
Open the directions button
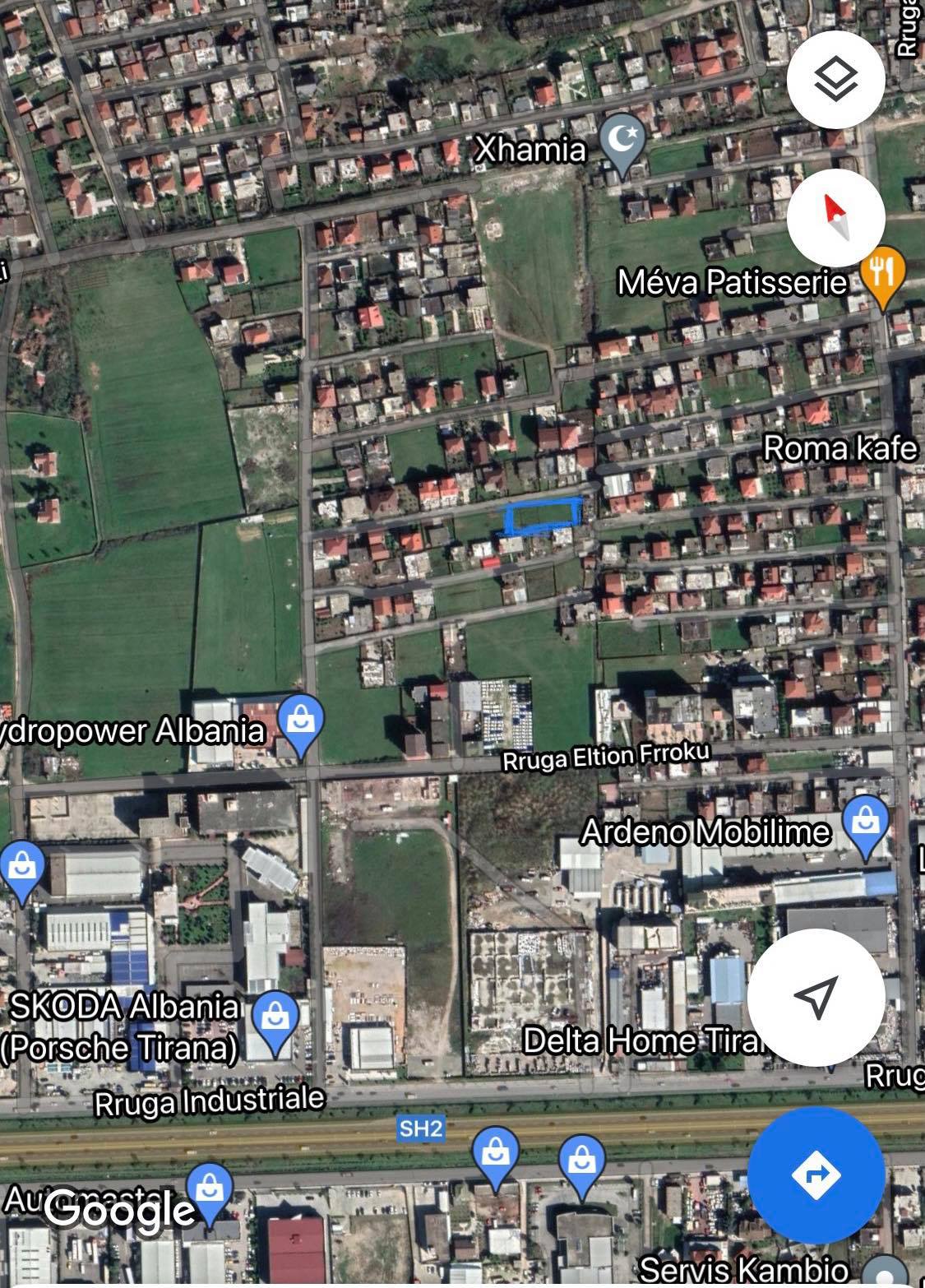(816, 1174)
